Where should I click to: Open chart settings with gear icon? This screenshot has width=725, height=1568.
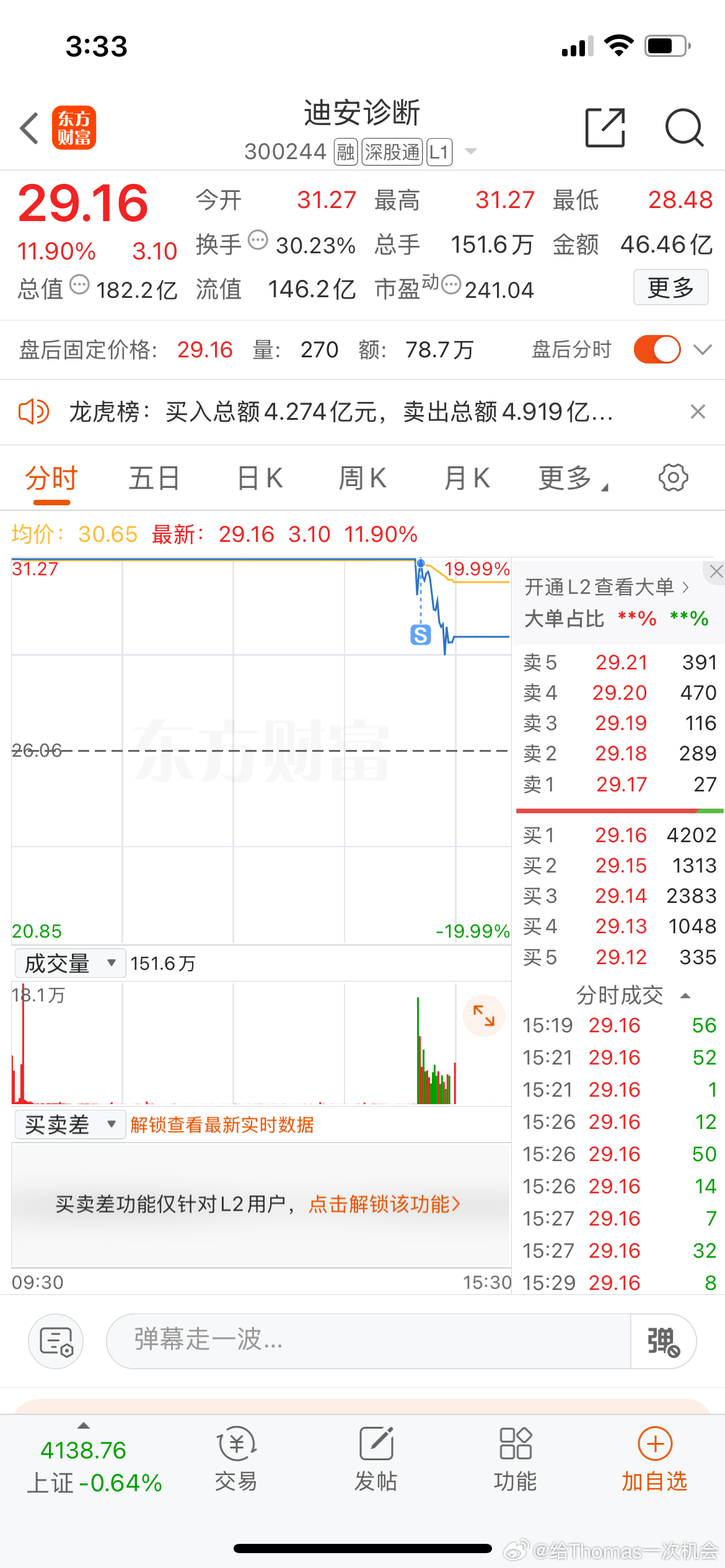click(672, 477)
